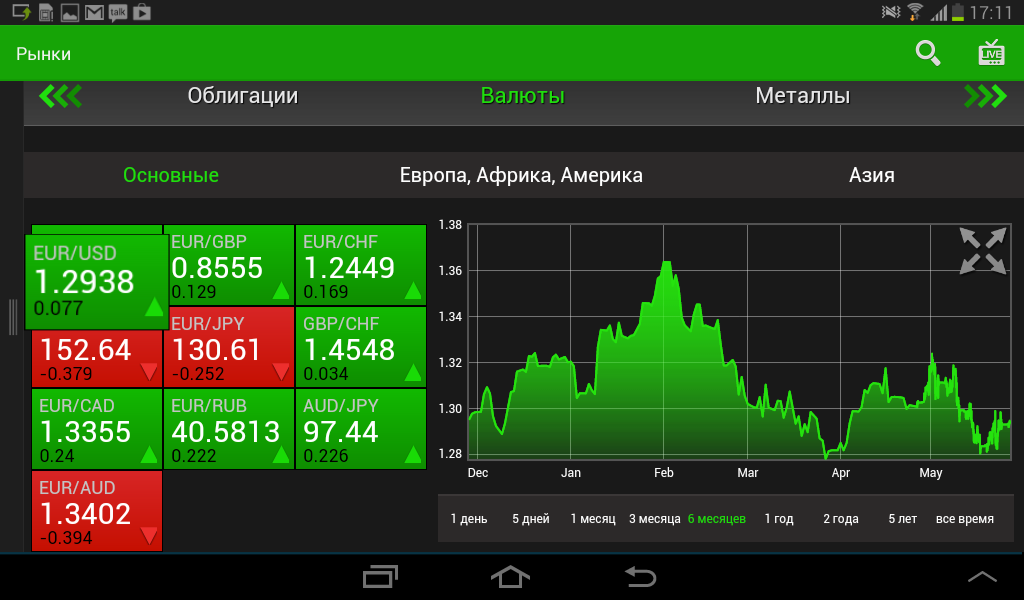
Task: Set chart range to 1 год
Action: click(x=779, y=519)
